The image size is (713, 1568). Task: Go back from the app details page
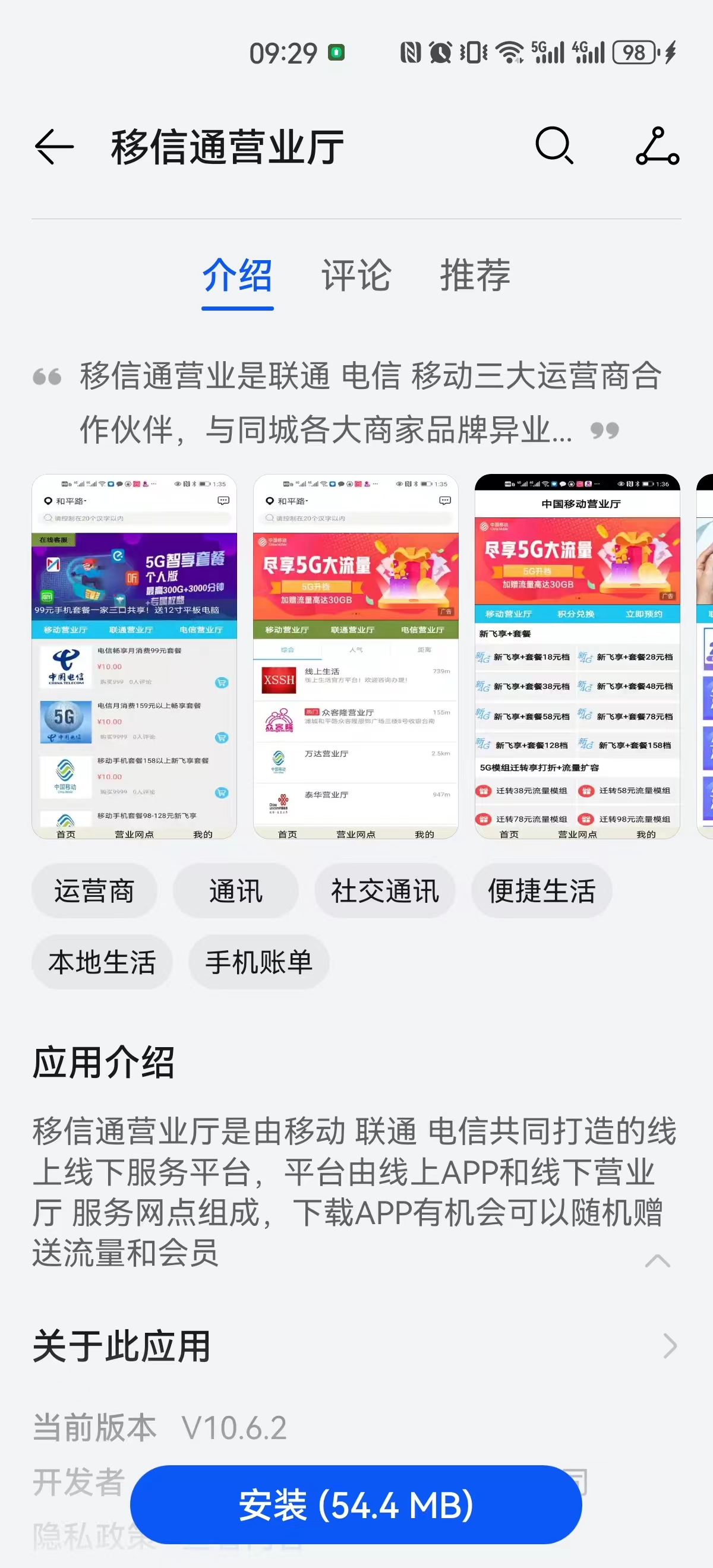(53, 147)
